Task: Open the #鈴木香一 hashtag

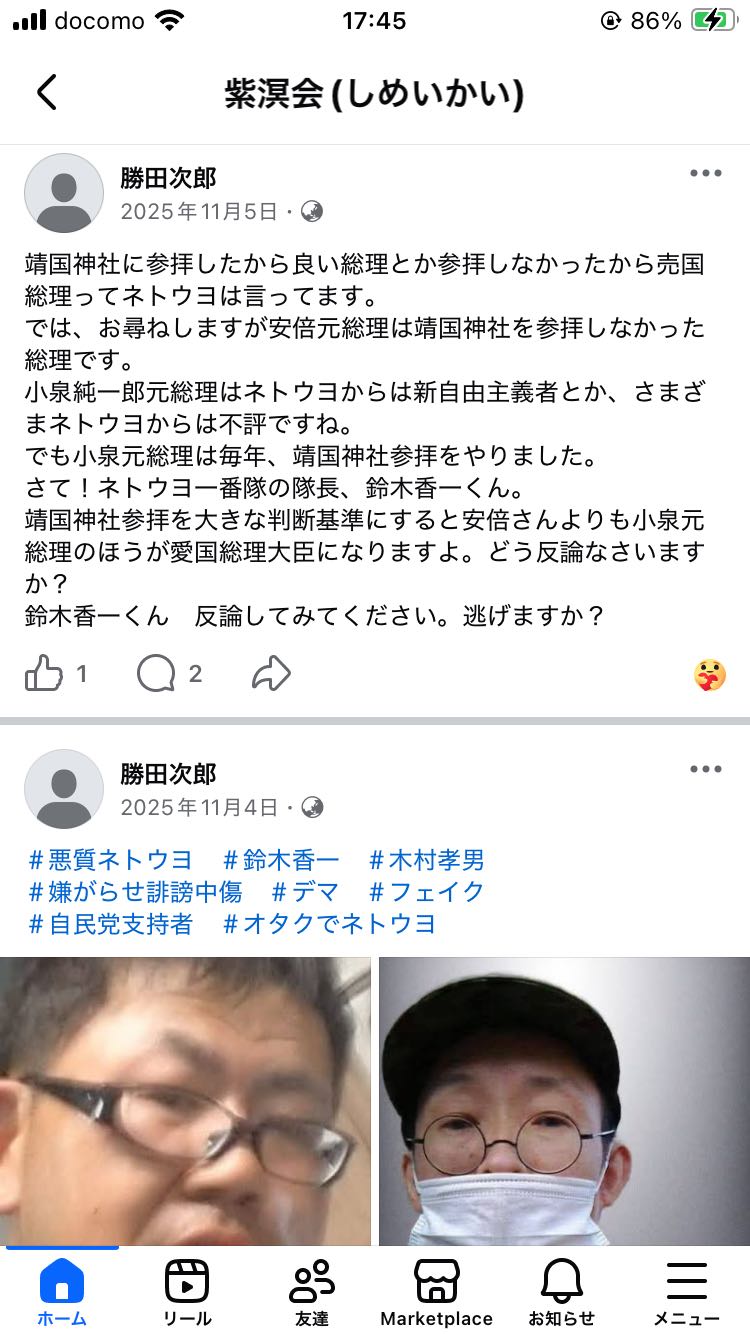Action: coord(281,860)
